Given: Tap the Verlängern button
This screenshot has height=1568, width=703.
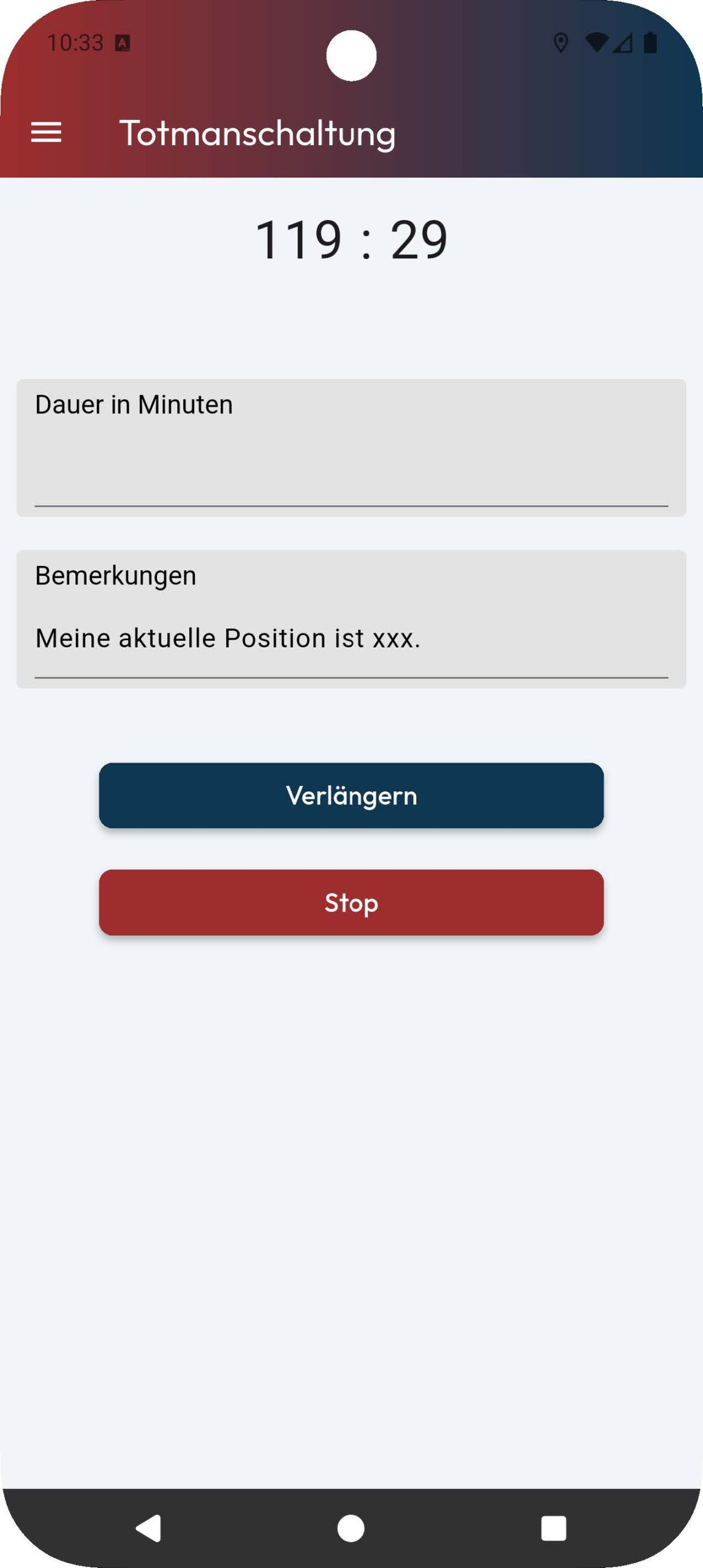Looking at the screenshot, I should point(351,795).
